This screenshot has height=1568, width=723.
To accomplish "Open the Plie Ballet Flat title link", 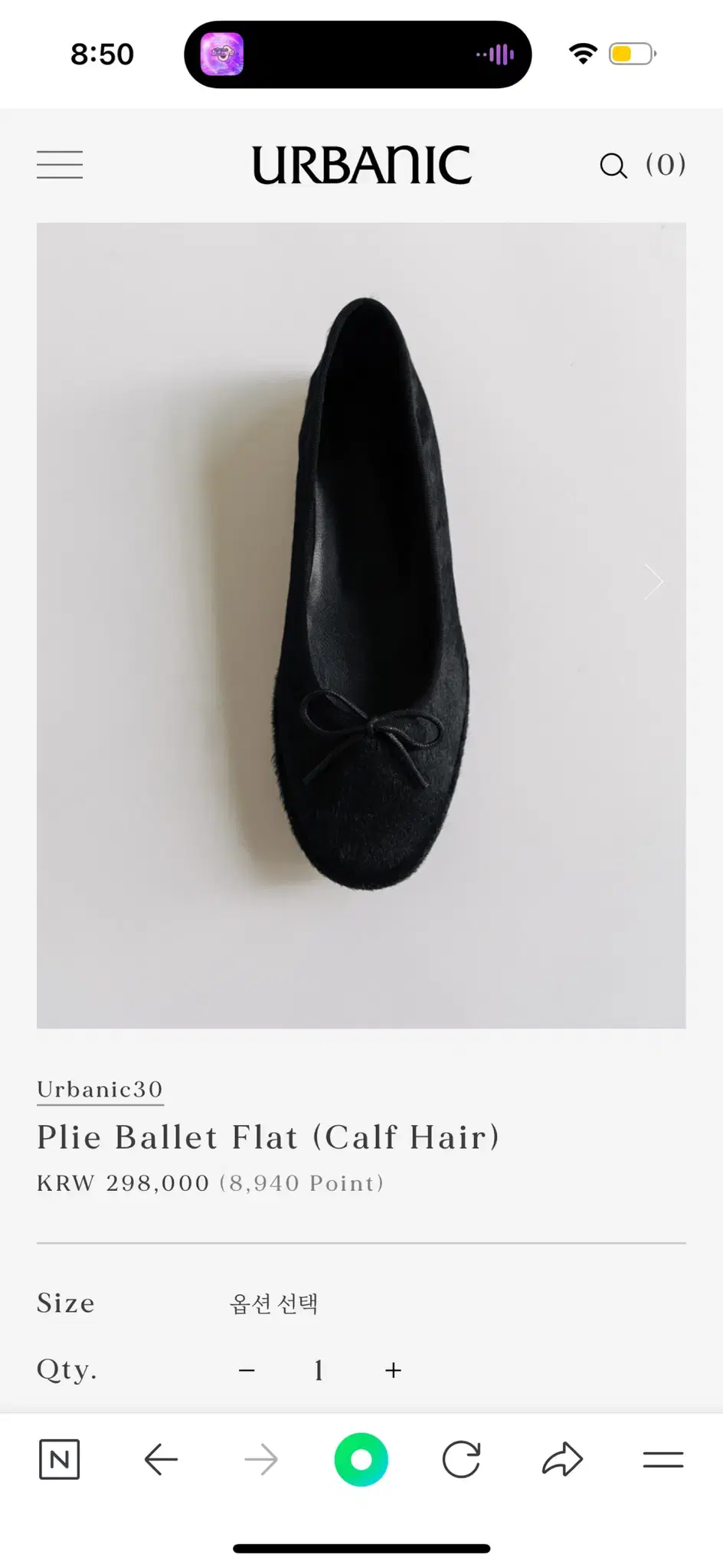I will (x=268, y=1137).
